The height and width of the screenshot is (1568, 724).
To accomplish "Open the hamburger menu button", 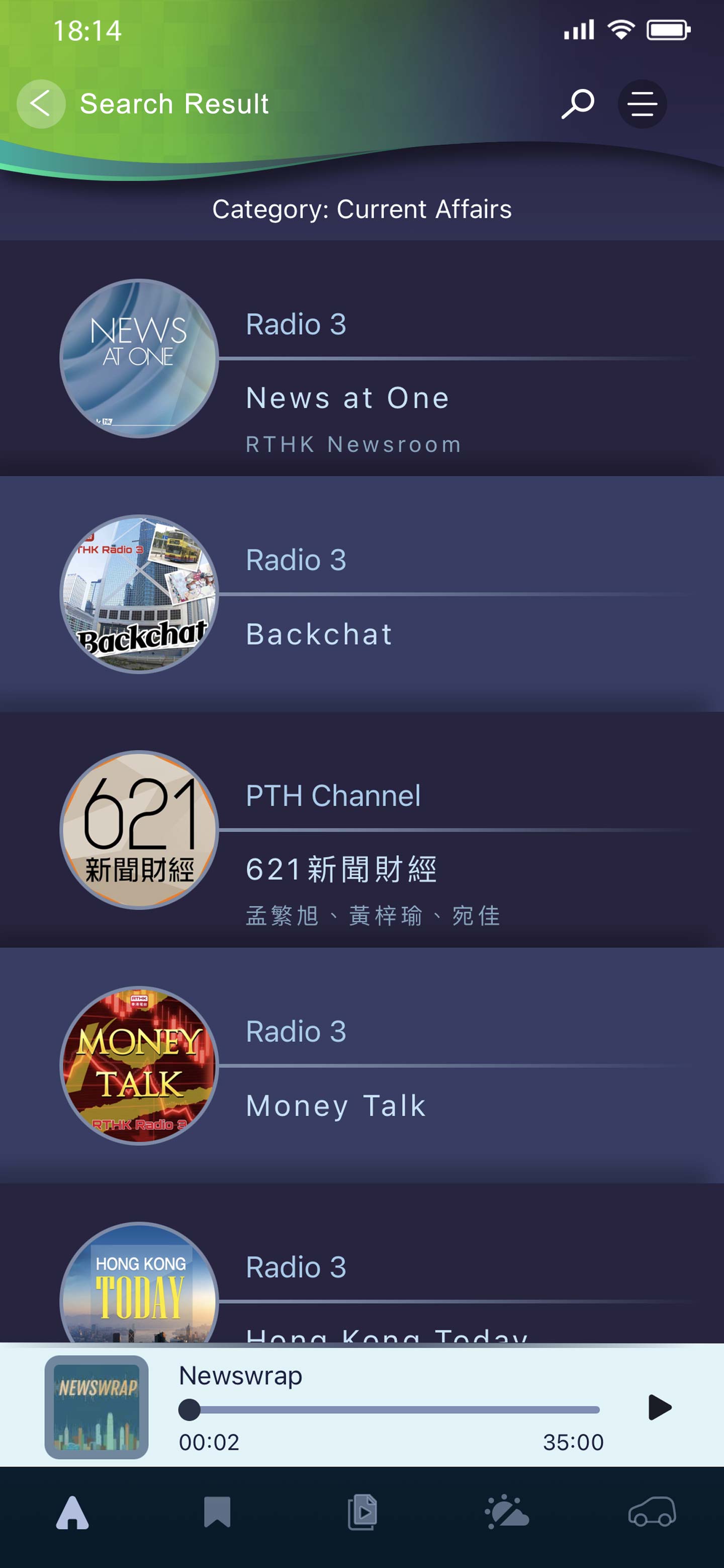I will coord(642,104).
